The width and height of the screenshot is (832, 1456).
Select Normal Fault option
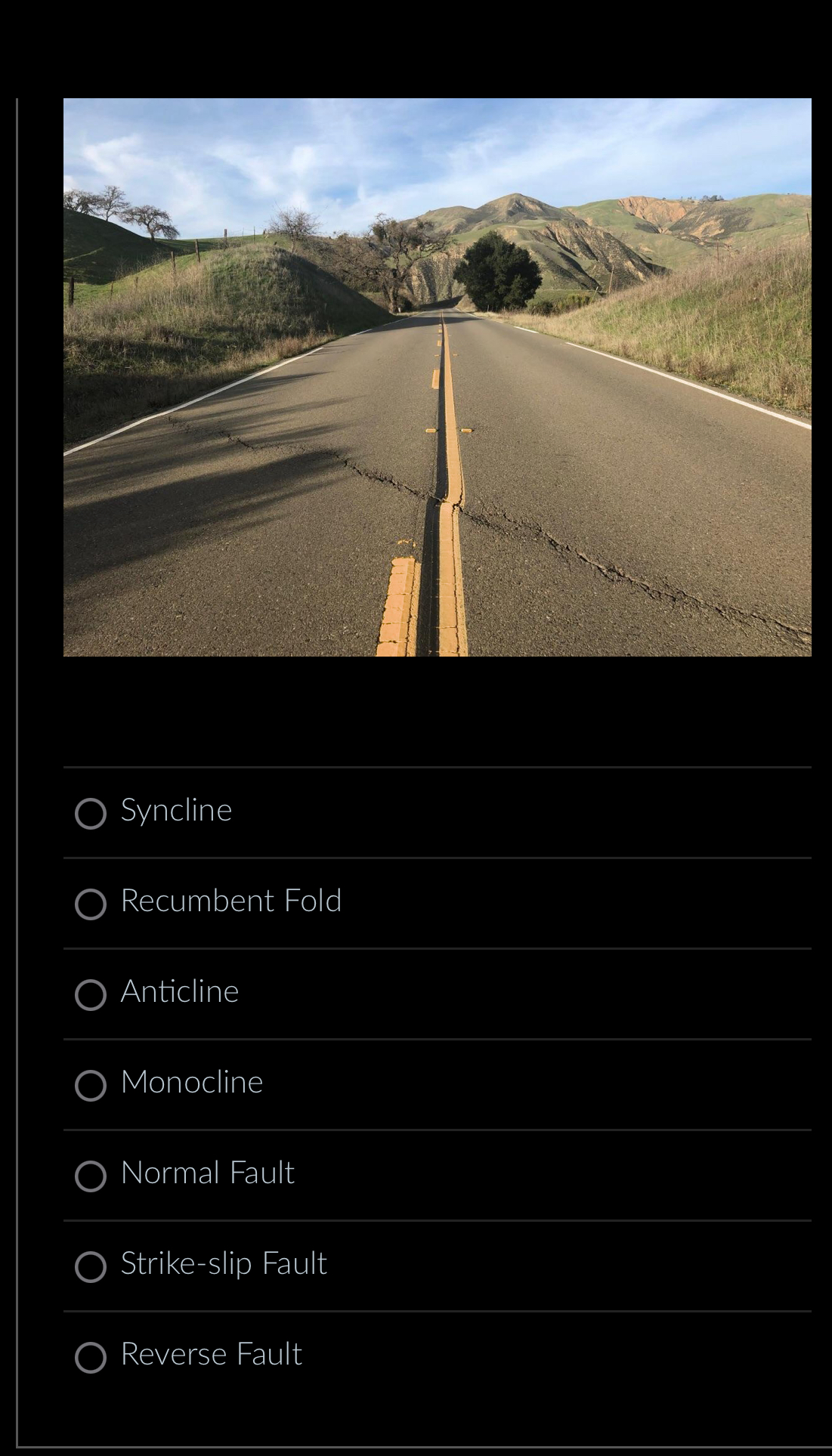91,1176
